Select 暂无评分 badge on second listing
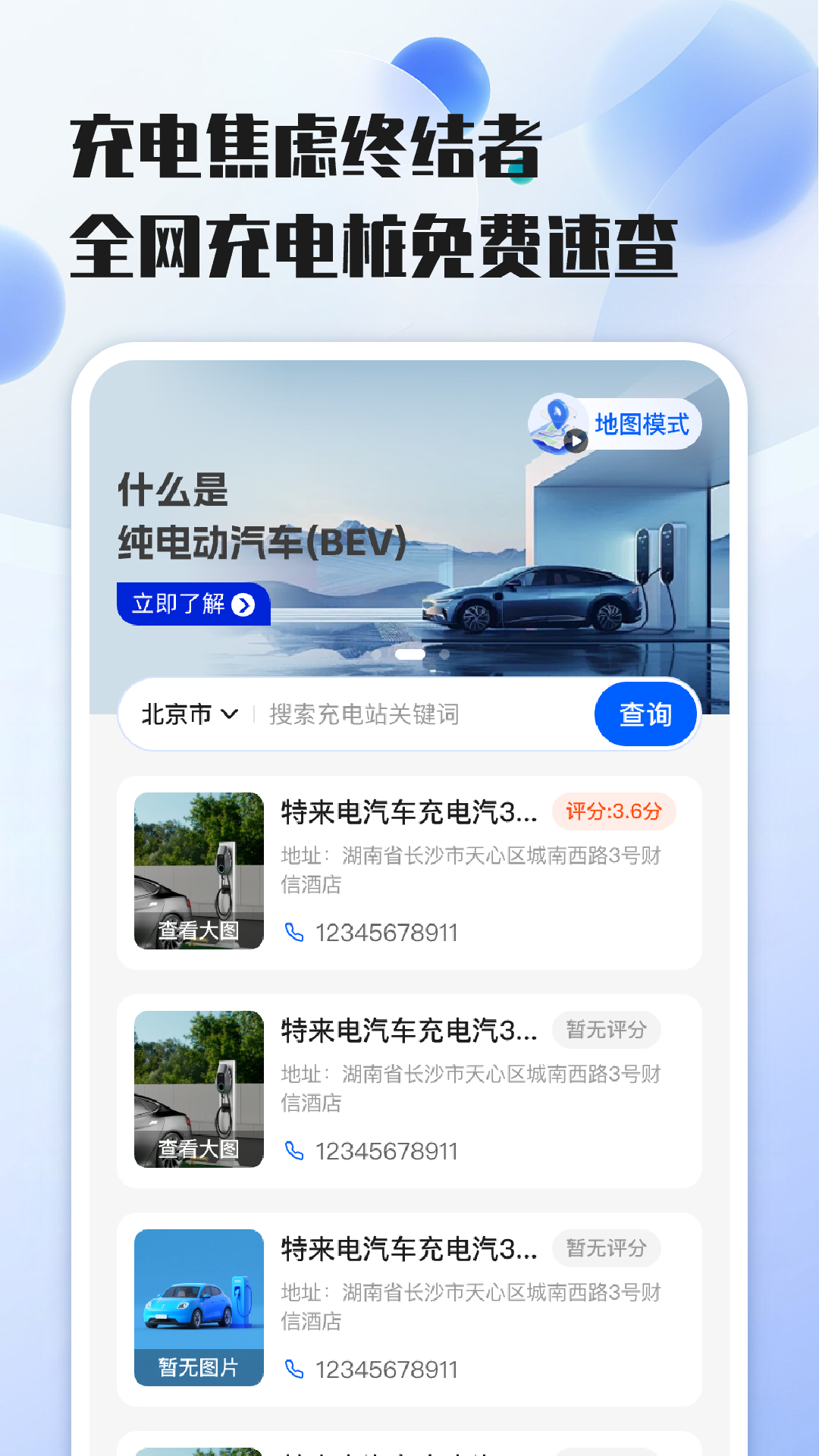The width and height of the screenshot is (819, 1456). pos(606,1030)
